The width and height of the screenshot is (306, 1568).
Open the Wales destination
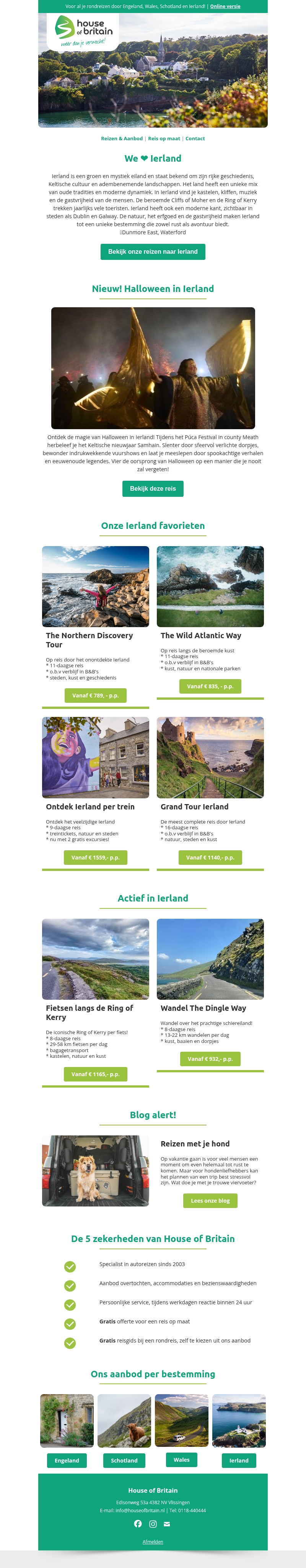182,1459
